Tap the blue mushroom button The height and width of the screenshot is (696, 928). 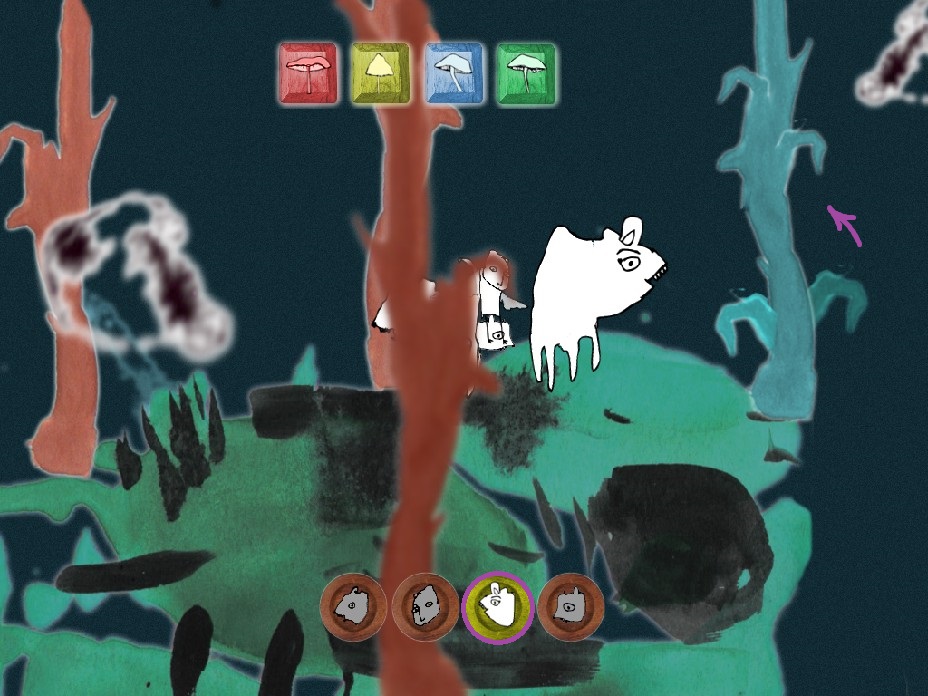pyautogui.click(x=454, y=73)
